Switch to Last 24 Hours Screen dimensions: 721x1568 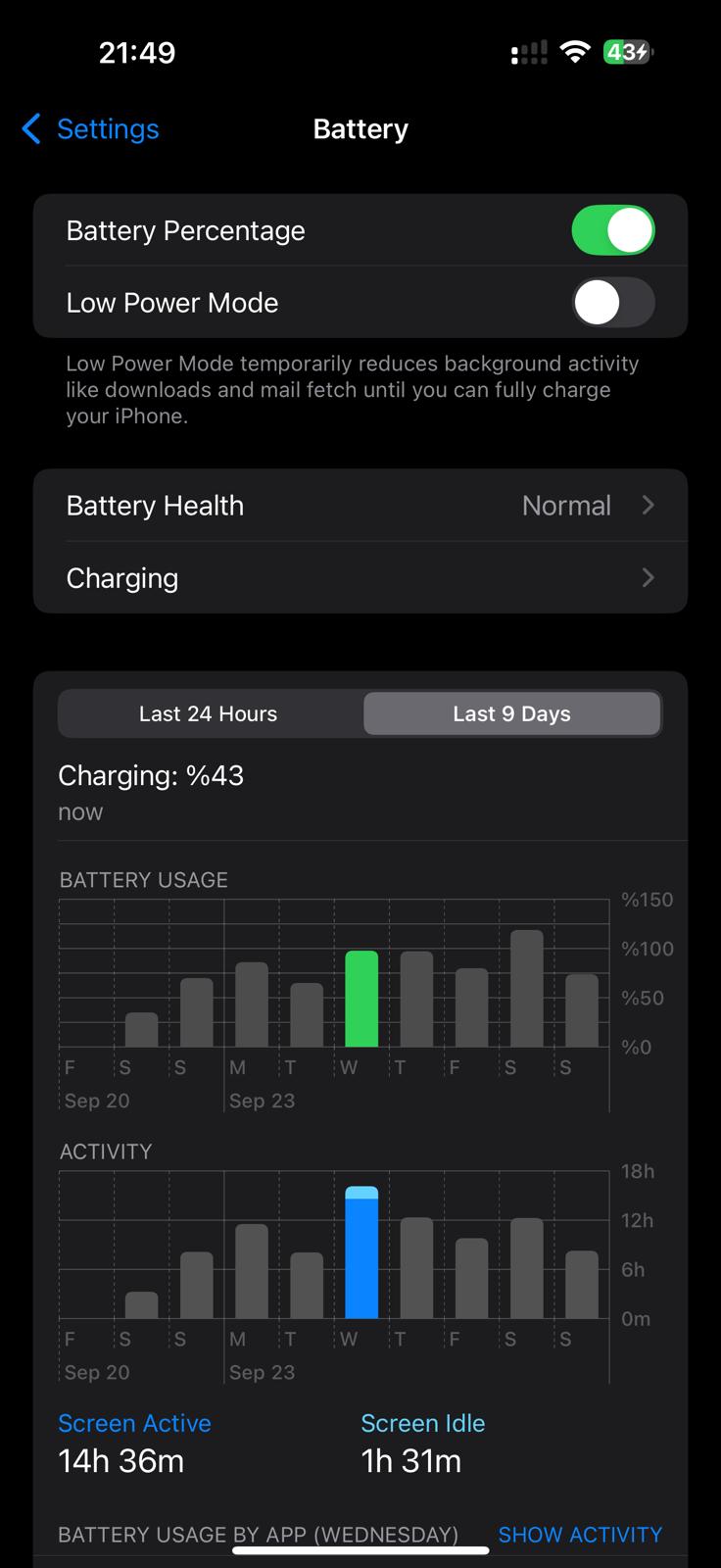click(209, 713)
